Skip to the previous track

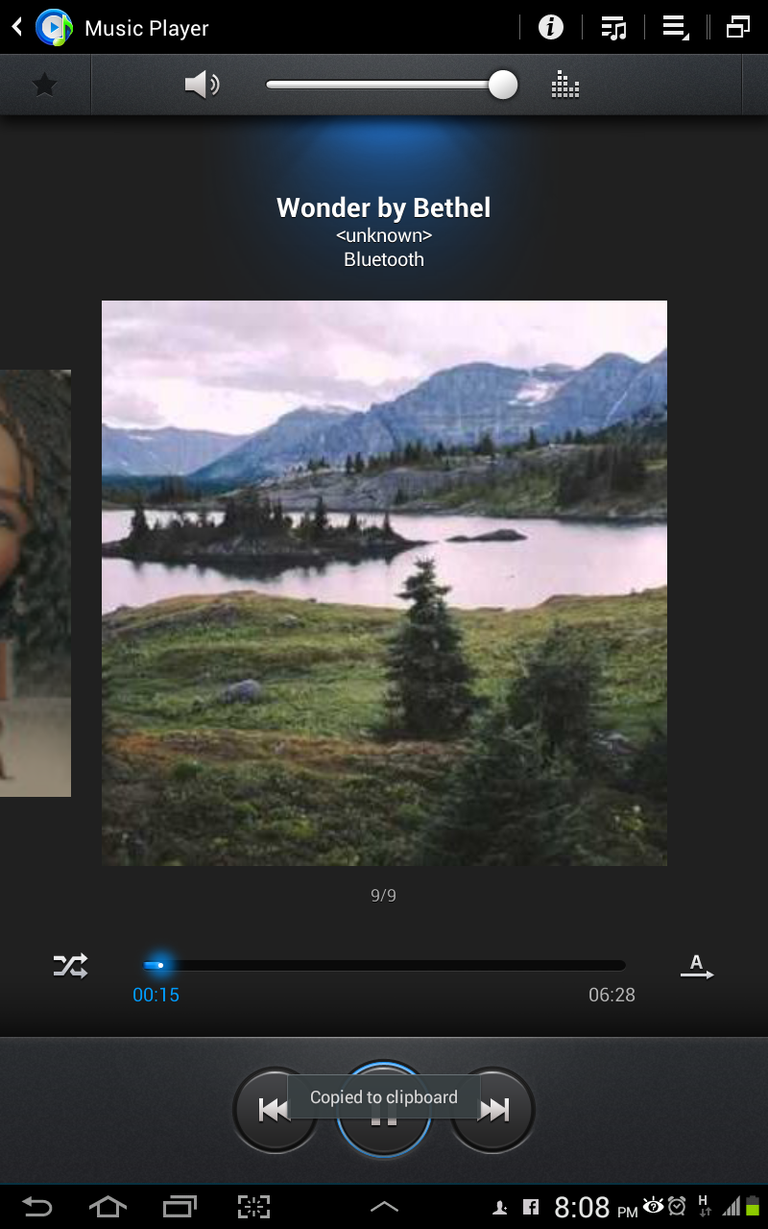coord(272,1110)
